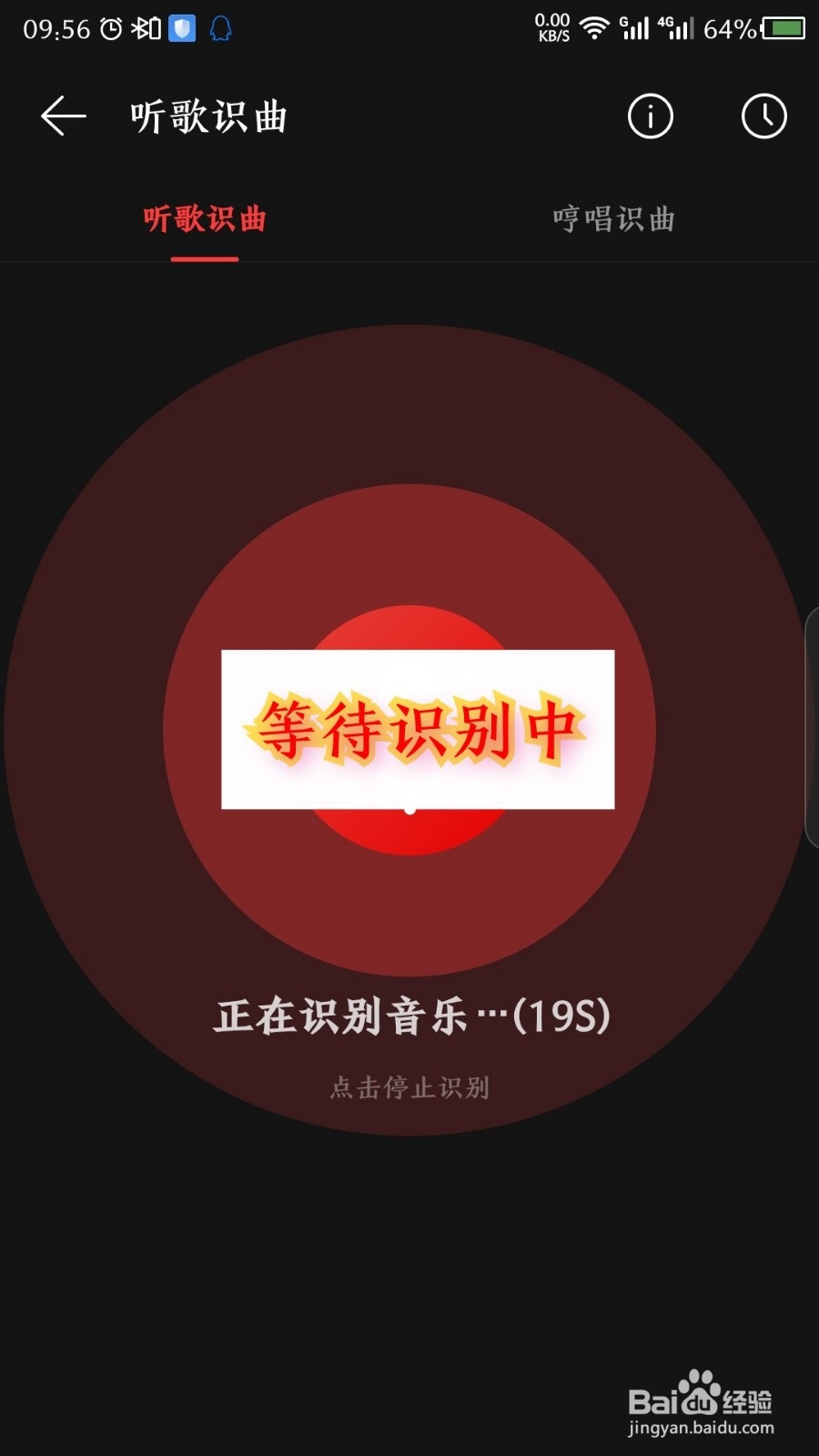Tap 点击停止识别 to stop recognition
The image size is (819, 1456).
[409, 1087]
